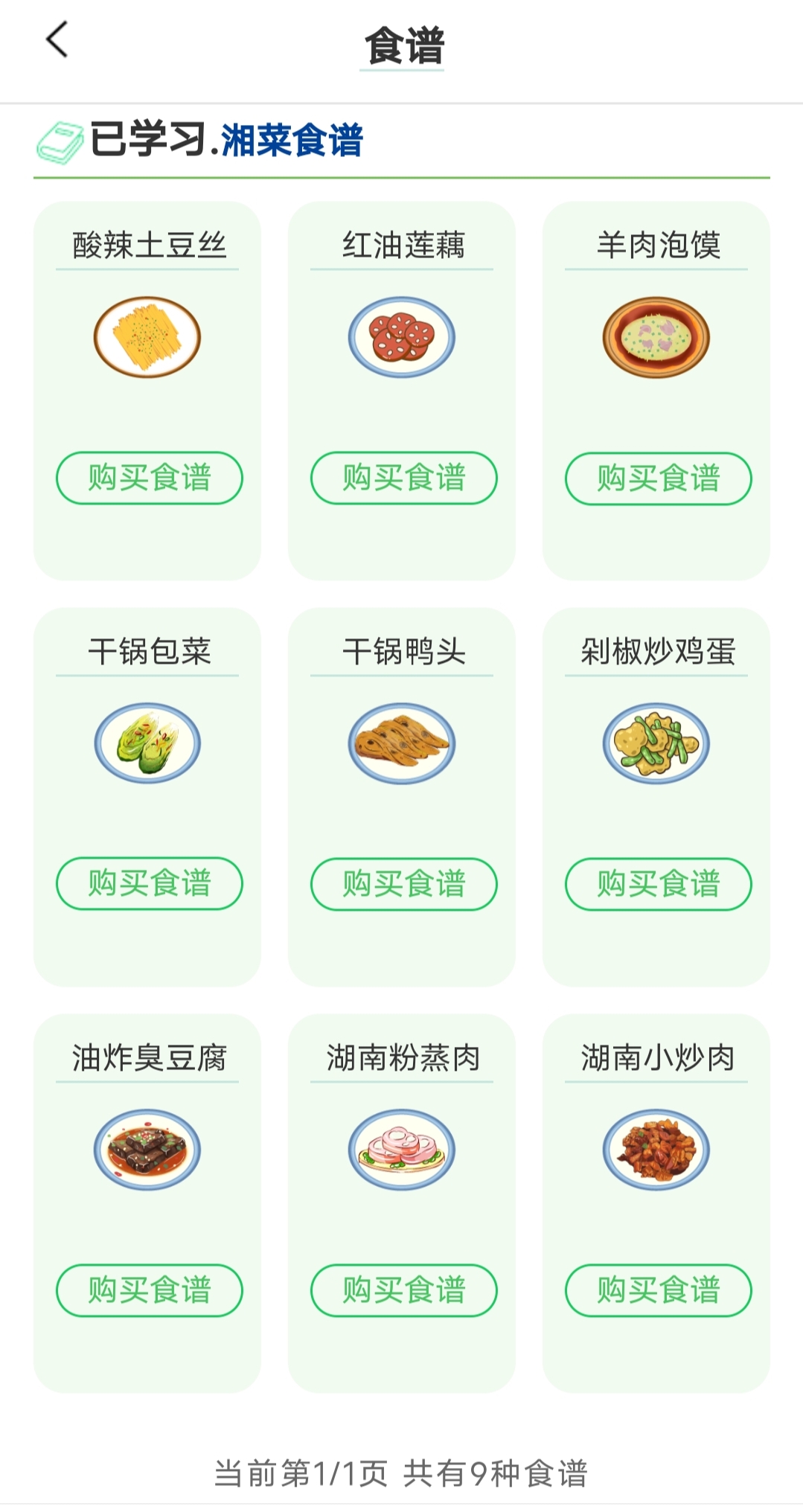Go back using the top-left arrow

(57, 39)
